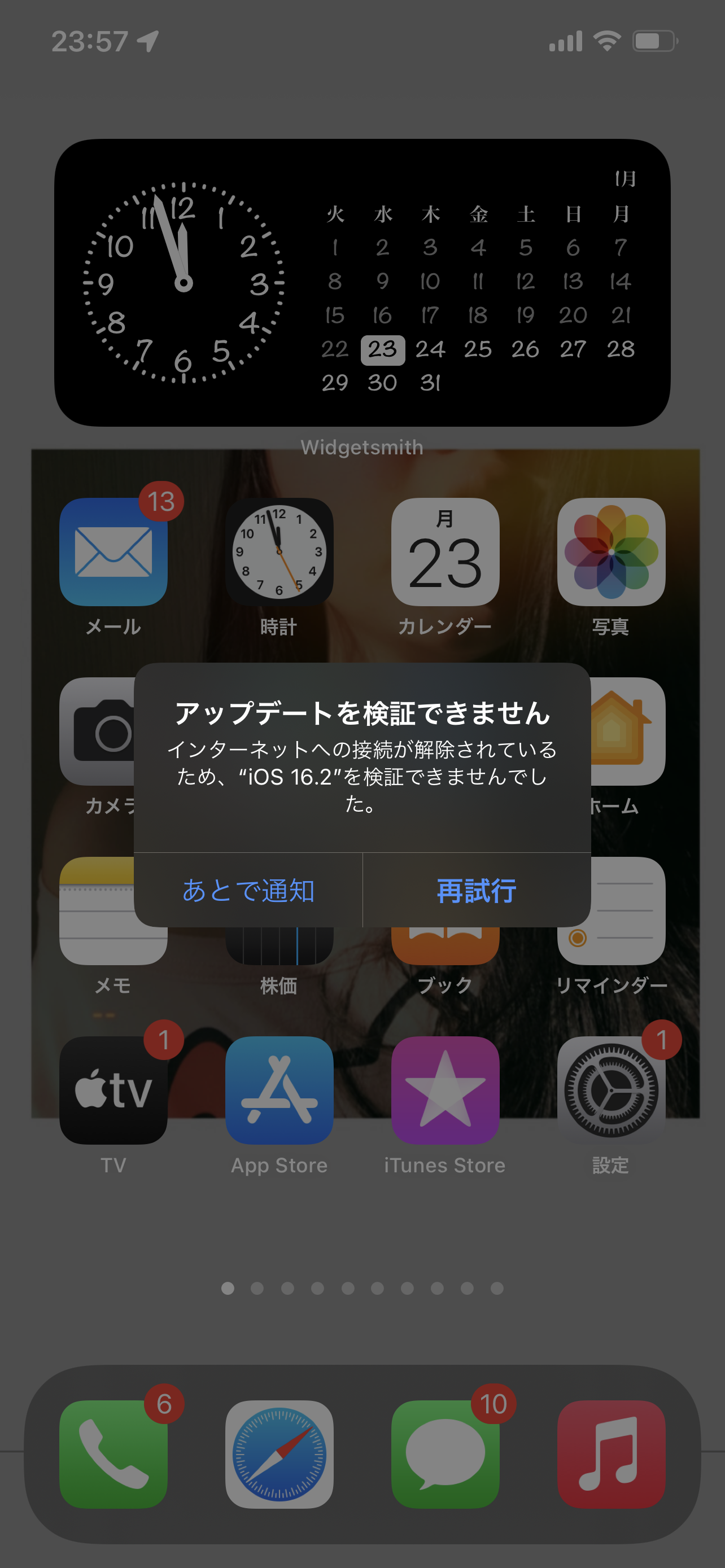This screenshot has width=725, height=1568.
Task: Choose あとで通知 to be reminded later
Action: click(248, 891)
